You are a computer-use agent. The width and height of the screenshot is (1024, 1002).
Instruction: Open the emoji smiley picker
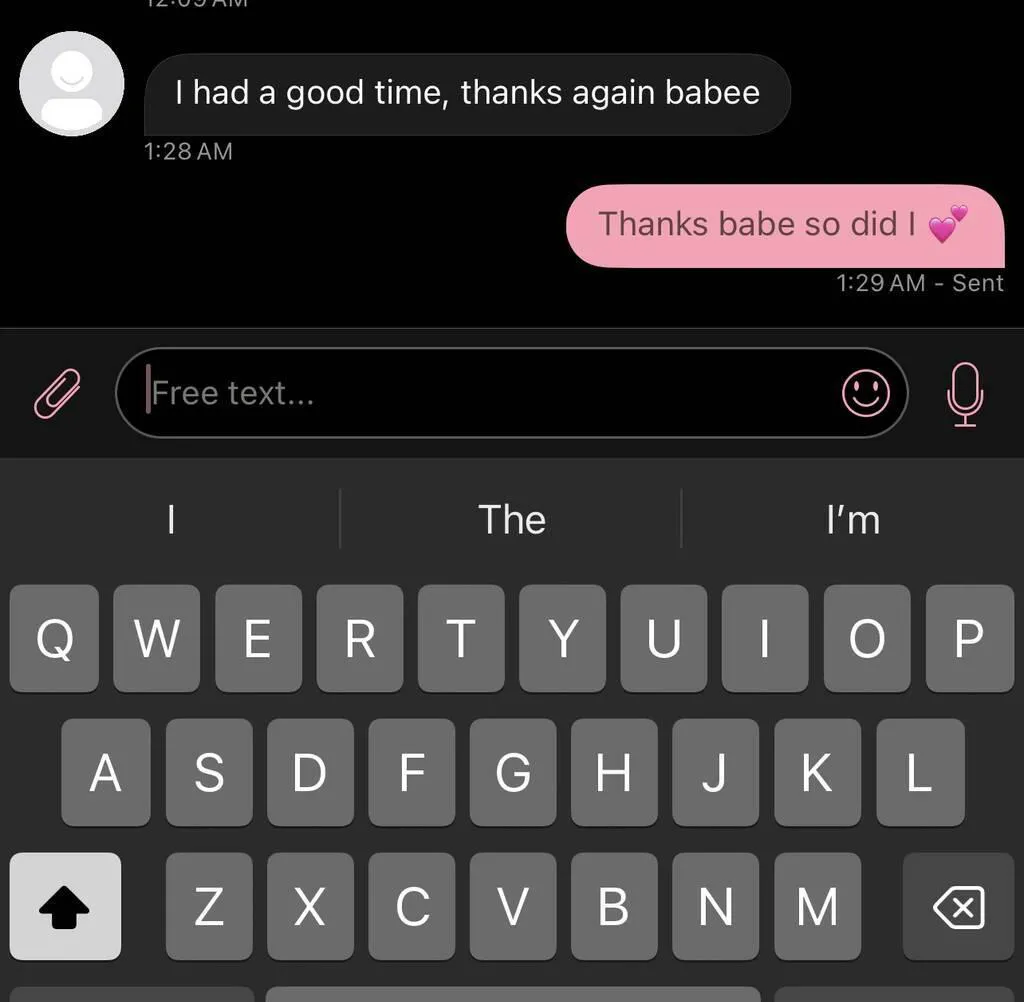click(x=865, y=393)
